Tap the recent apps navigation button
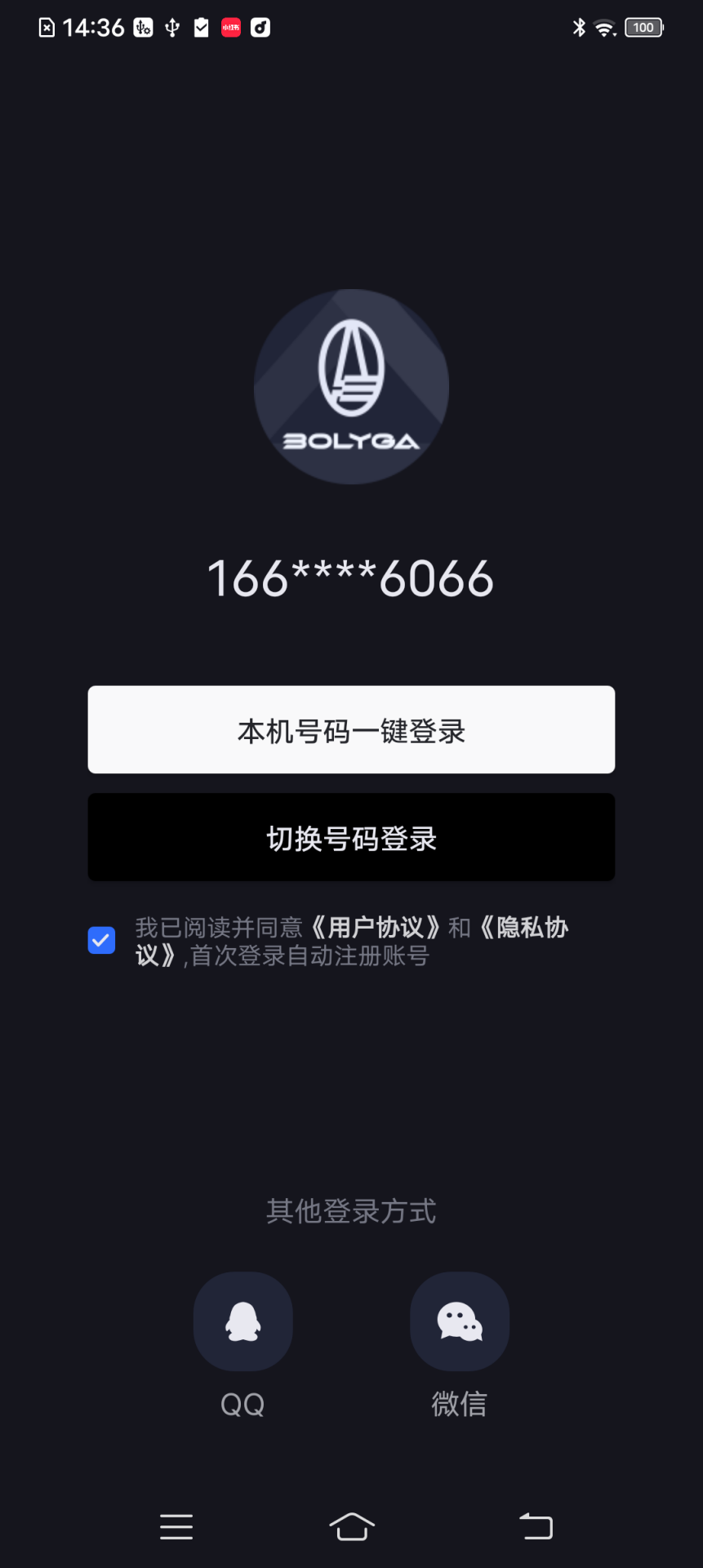Image resolution: width=703 pixels, height=1568 pixels. point(176,1526)
